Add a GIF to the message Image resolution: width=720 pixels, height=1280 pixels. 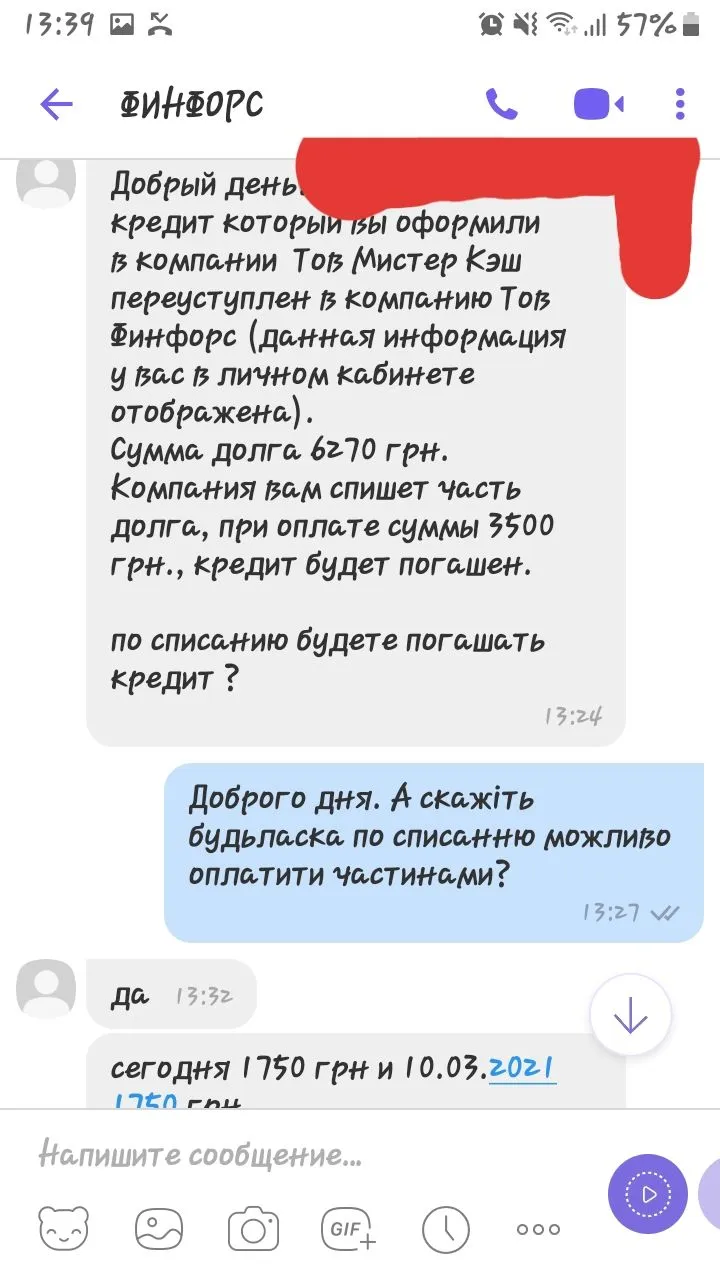(348, 1229)
